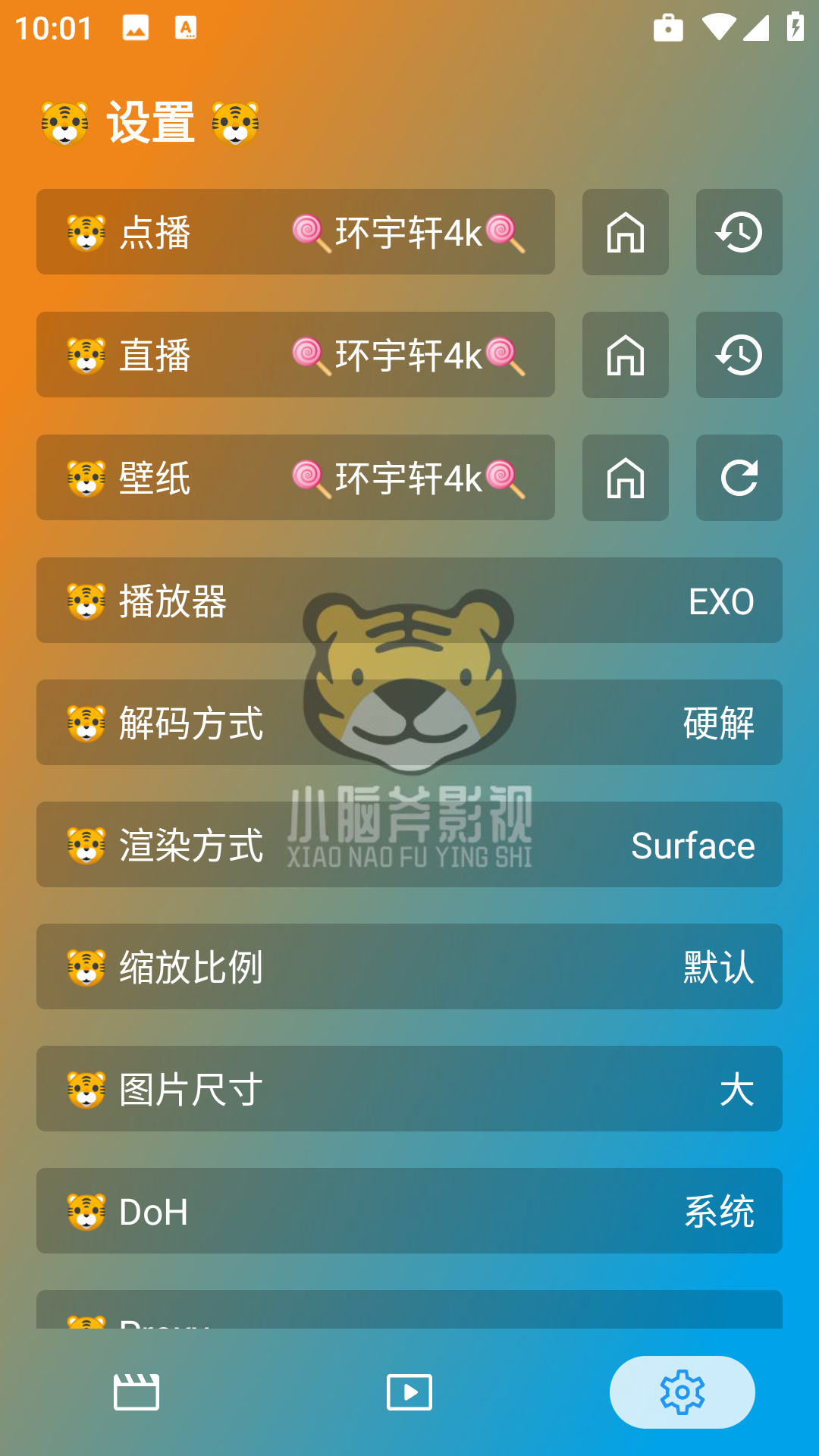Screen dimensions: 819x1456
Task: Click the refresh icon beside 壁纸
Action: (x=739, y=478)
